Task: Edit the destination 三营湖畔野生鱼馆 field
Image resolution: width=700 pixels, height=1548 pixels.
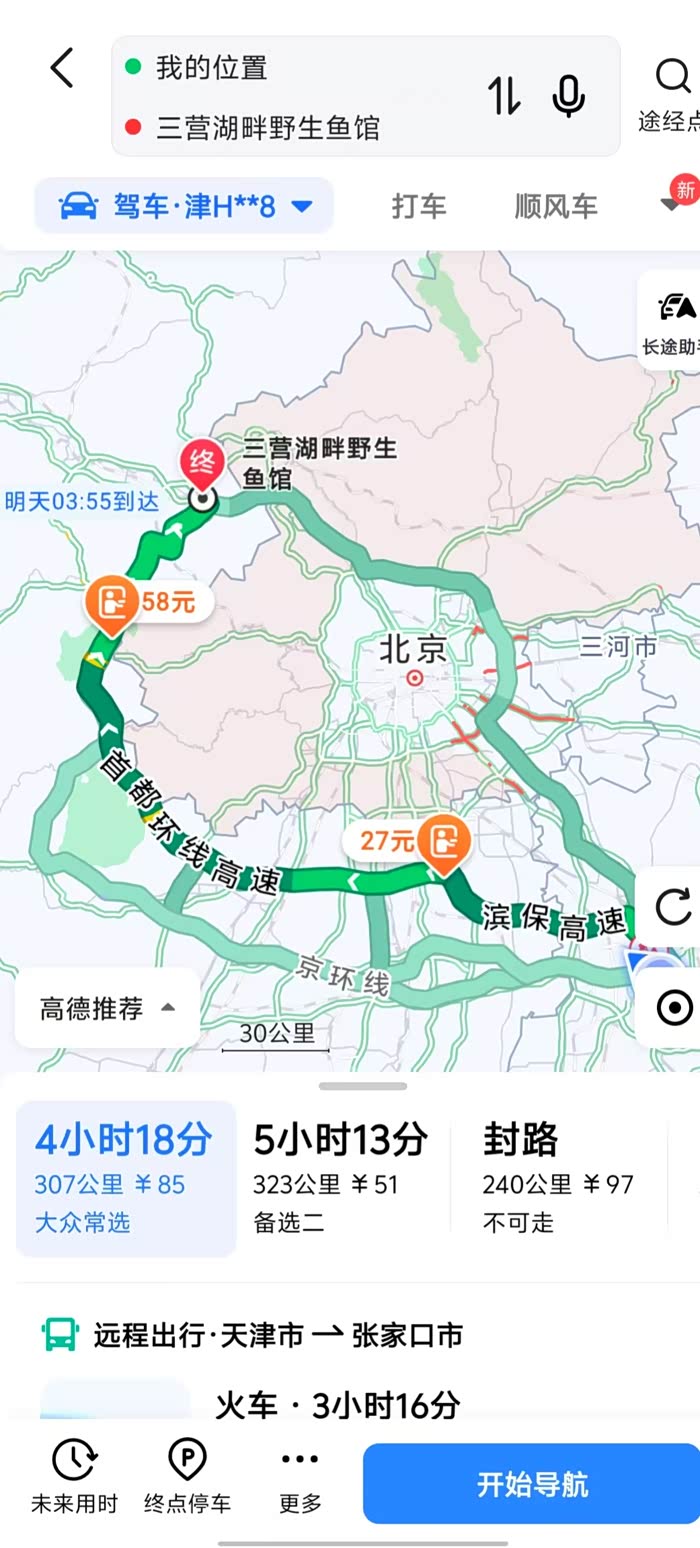Action: 300,128
